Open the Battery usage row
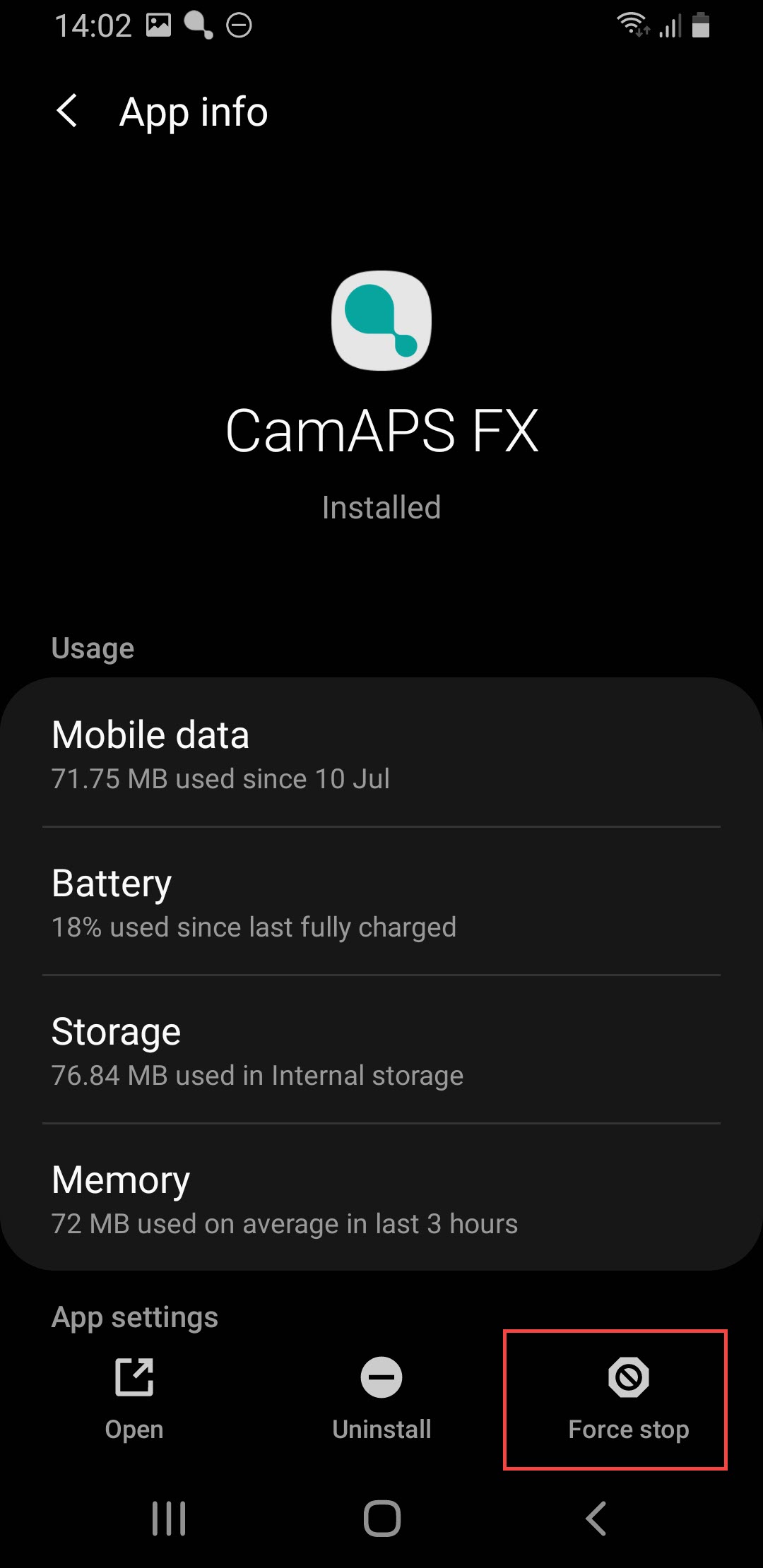763x1568 pixels. [381, 901]
